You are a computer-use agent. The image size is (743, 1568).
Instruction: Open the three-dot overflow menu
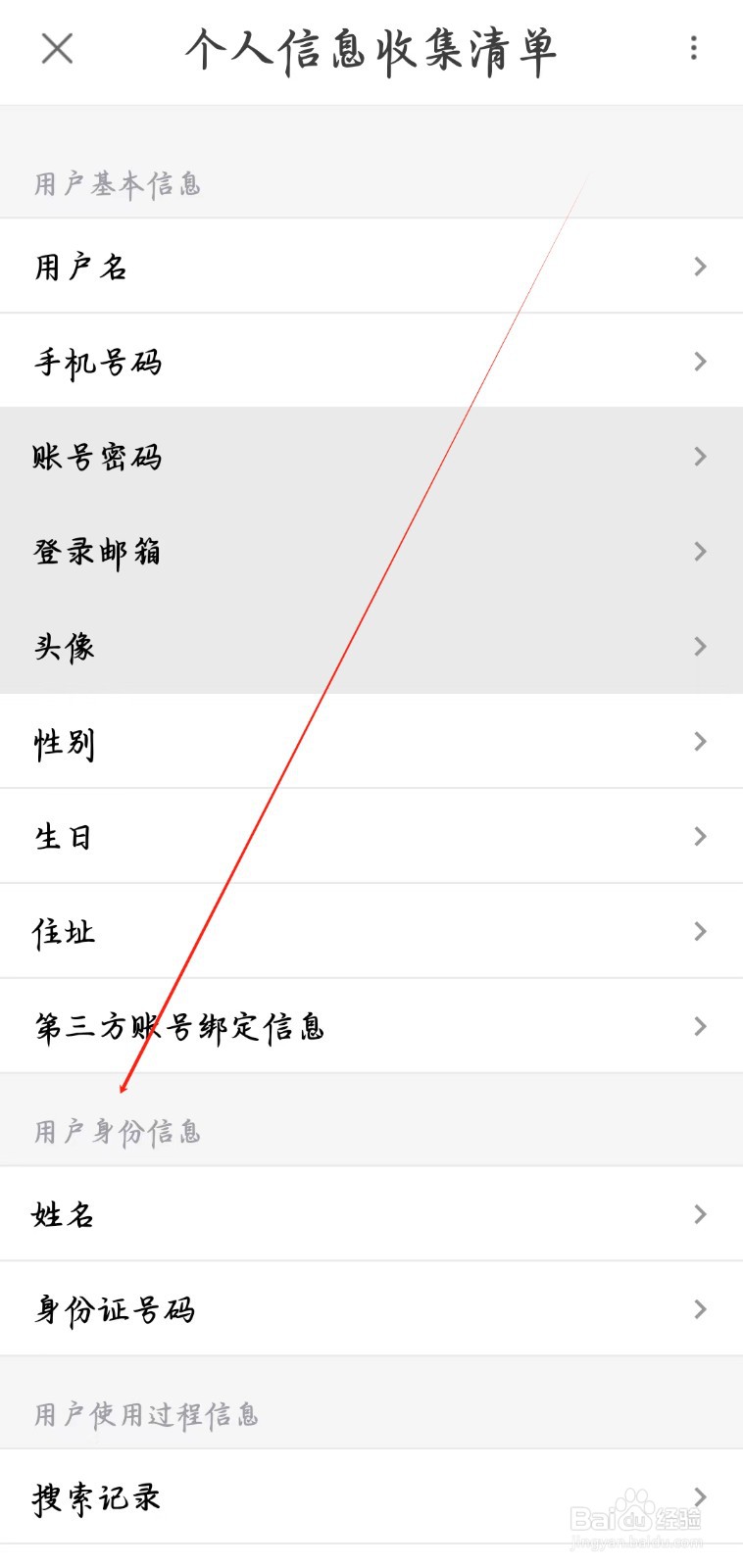(x=694, y=49)
